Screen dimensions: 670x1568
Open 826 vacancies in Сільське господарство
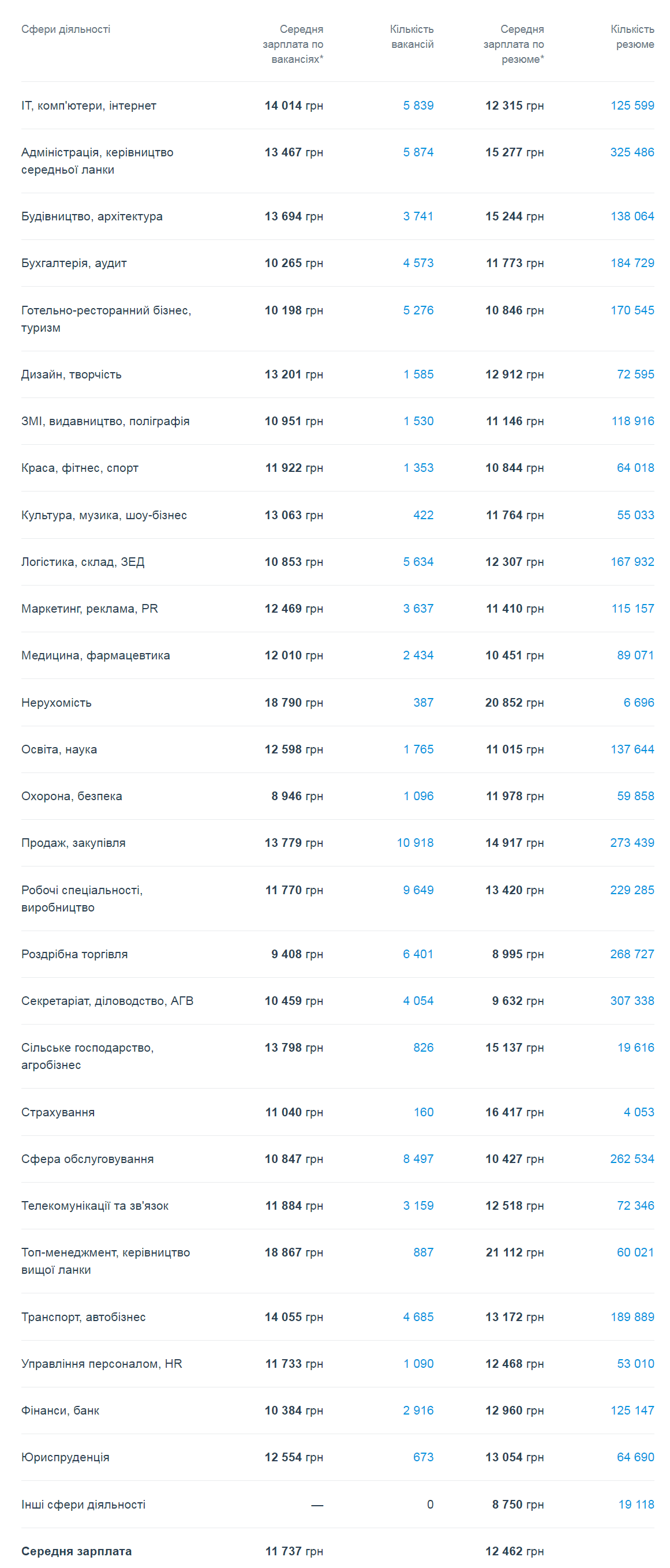tap(424, 1048)
